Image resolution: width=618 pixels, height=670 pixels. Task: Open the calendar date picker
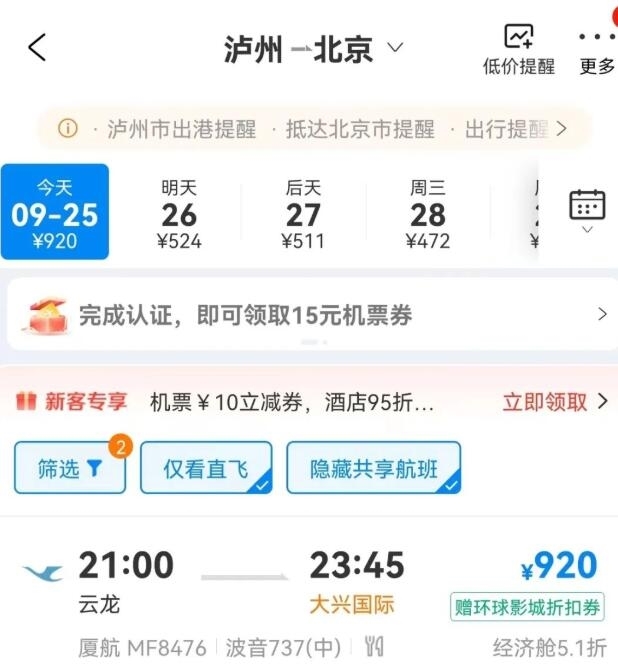[587, 209]
